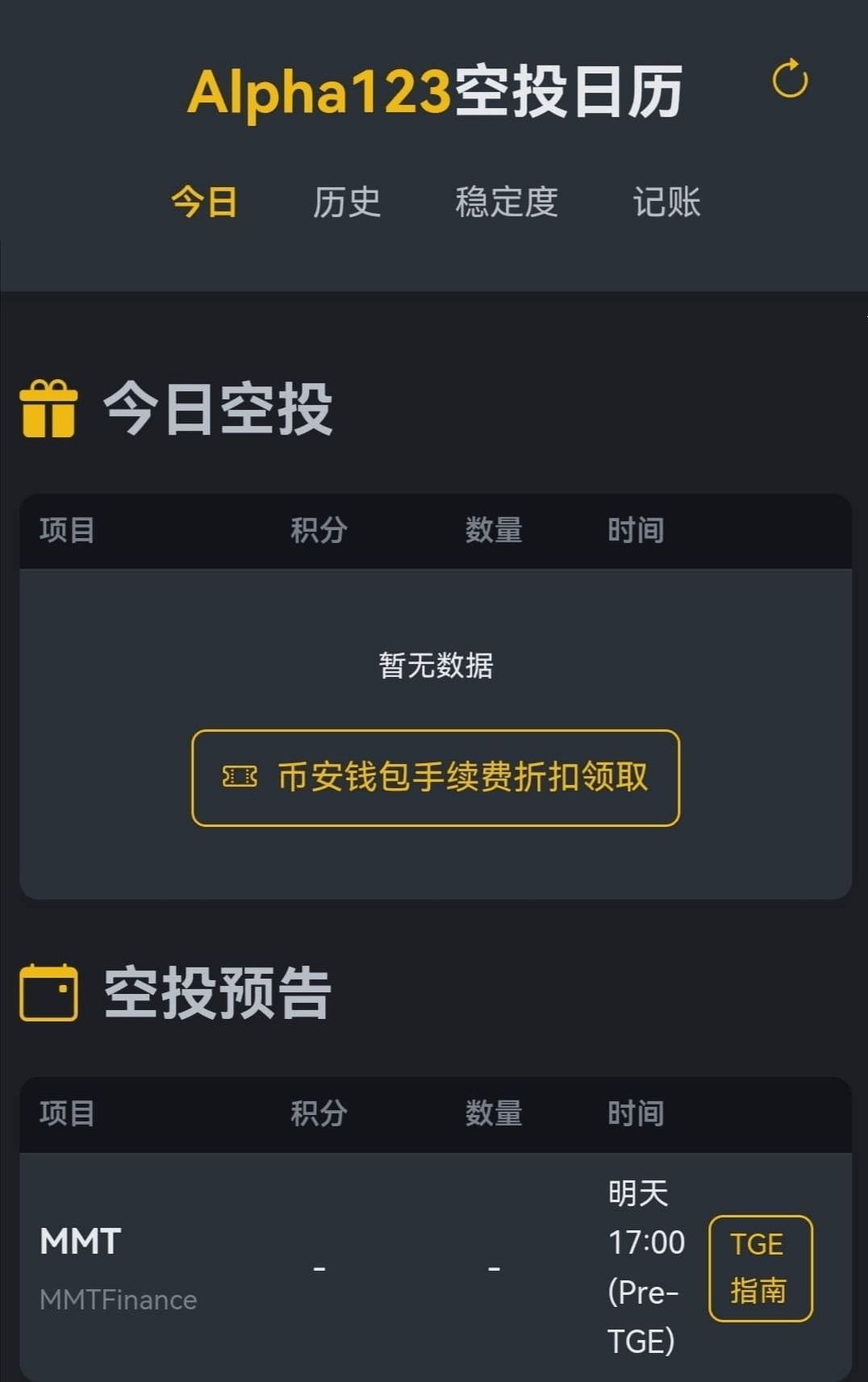Open the 稳定度 tab
Screen dimensions: 868x1382
pyautogui.click(x=506, y=202)
